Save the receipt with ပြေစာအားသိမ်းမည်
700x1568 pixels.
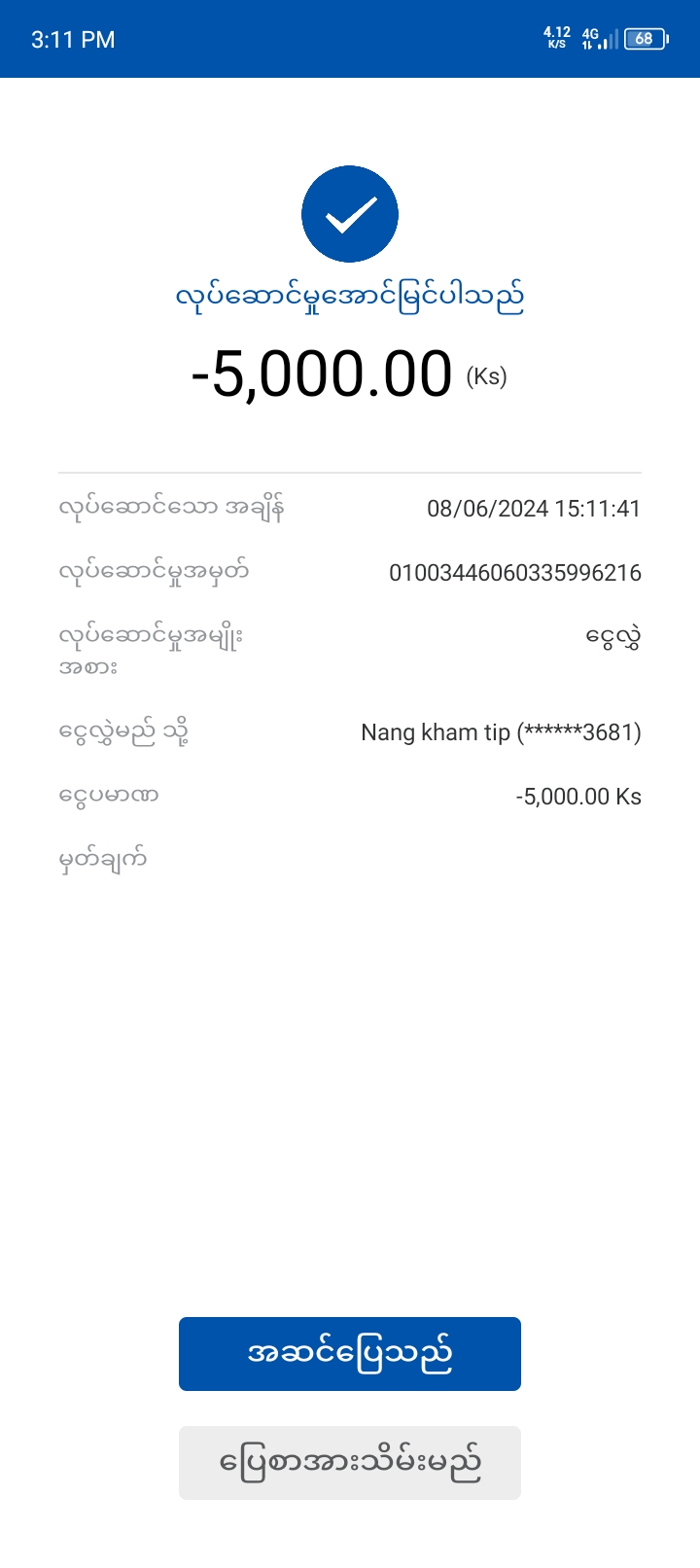[x=350, y=1462]
